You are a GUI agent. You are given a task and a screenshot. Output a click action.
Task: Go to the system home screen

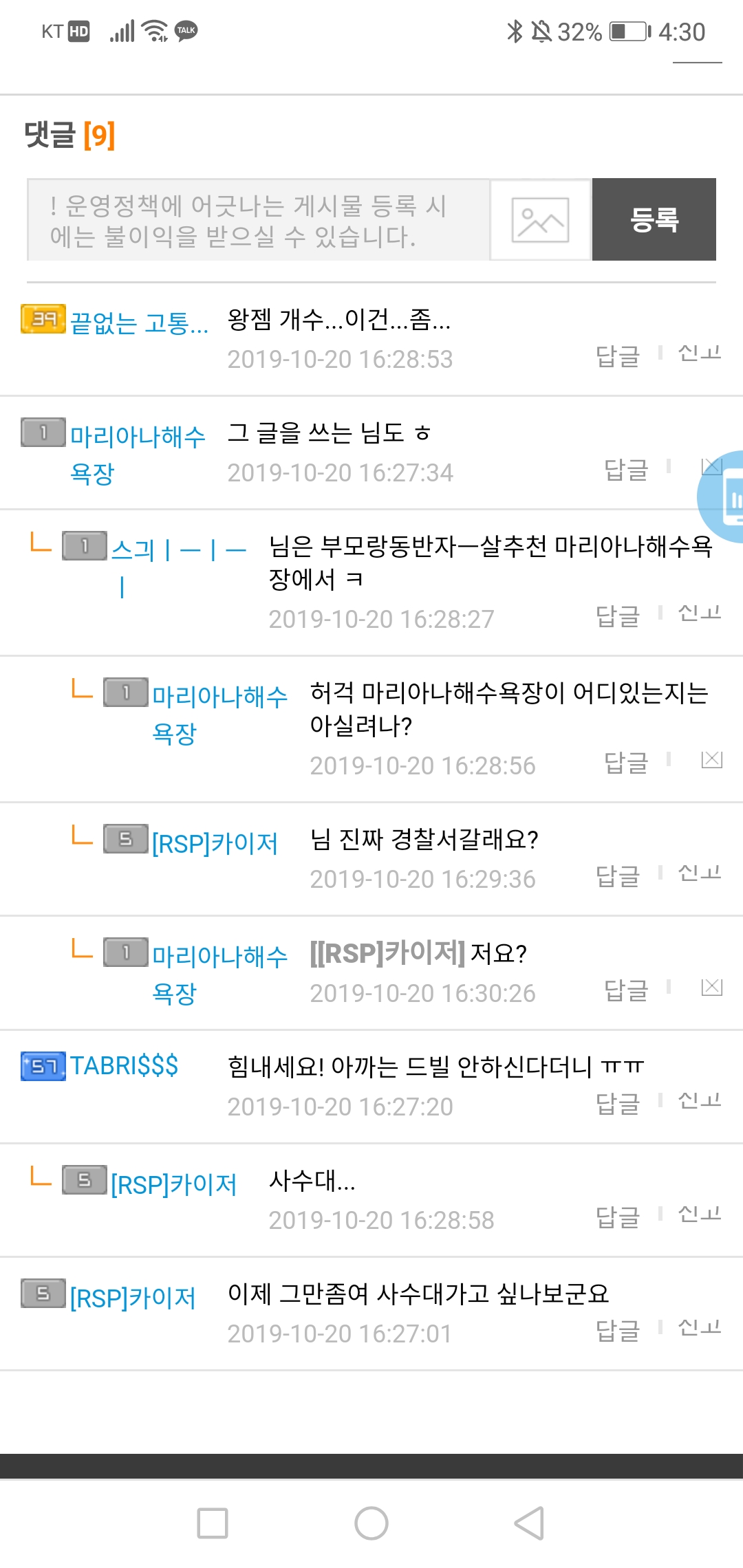pos(371,1523)
